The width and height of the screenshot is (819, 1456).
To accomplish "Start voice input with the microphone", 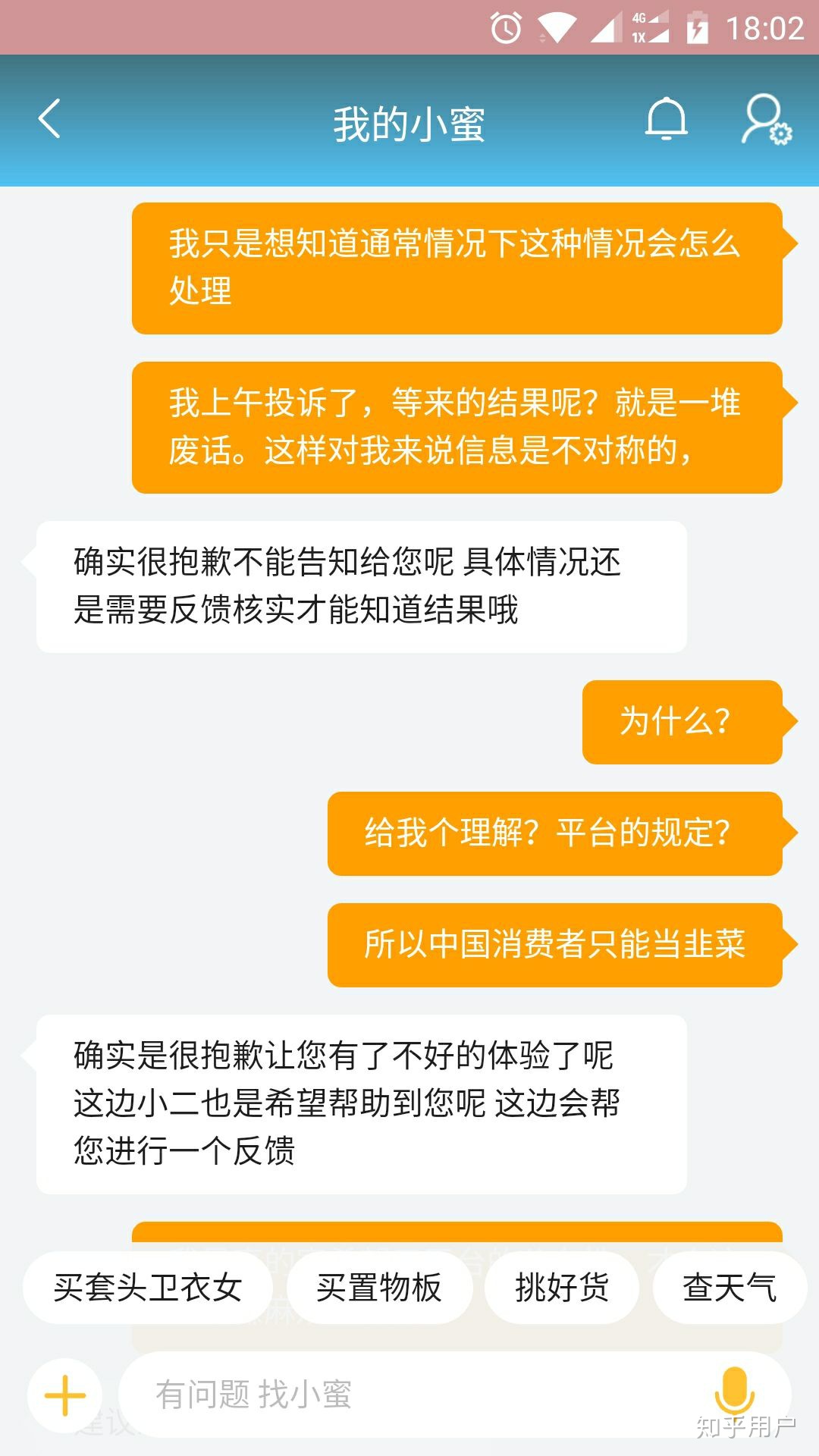I will 734,1391.
